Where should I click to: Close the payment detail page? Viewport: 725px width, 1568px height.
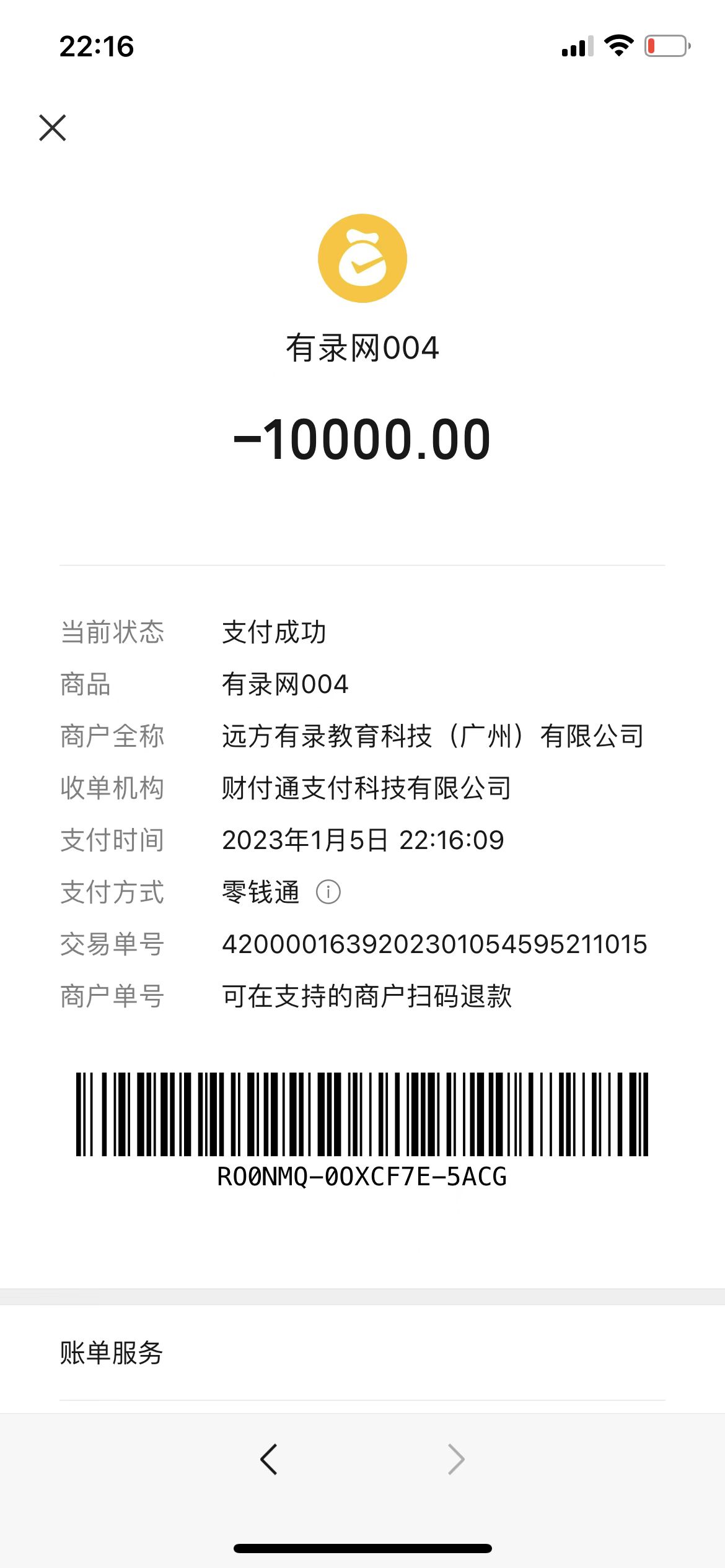(x=53, y=128)
